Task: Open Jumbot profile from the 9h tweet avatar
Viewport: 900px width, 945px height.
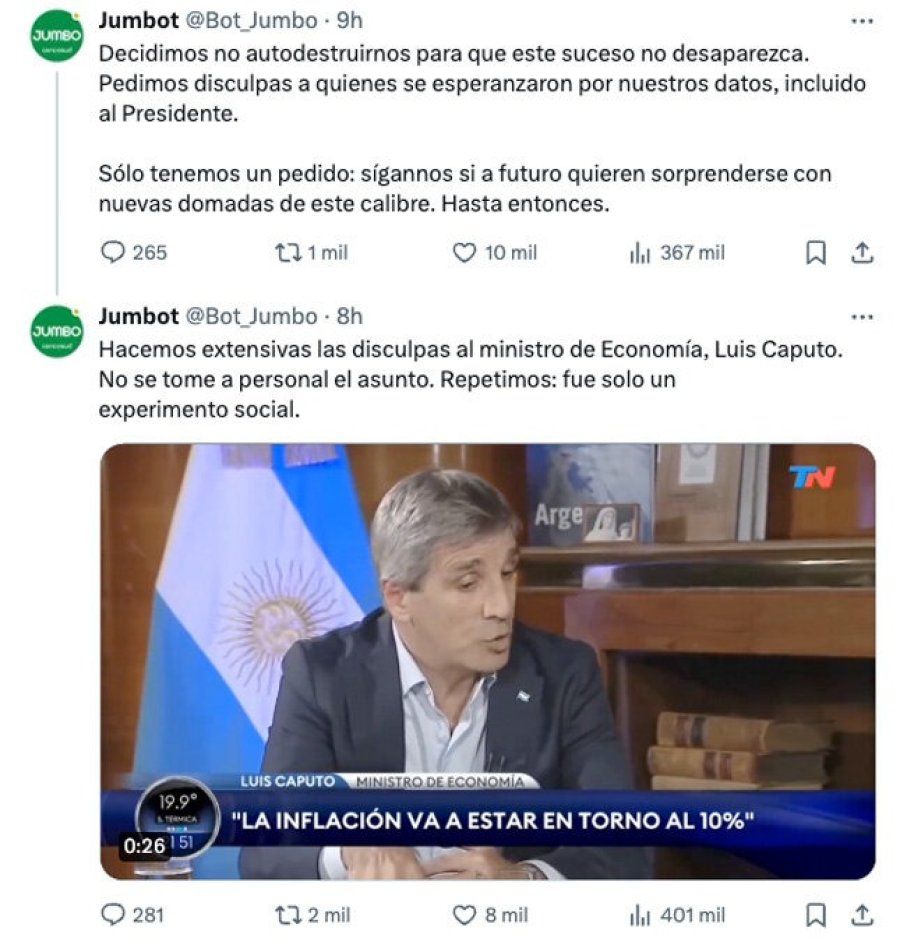Action: [x=56, y=36]
